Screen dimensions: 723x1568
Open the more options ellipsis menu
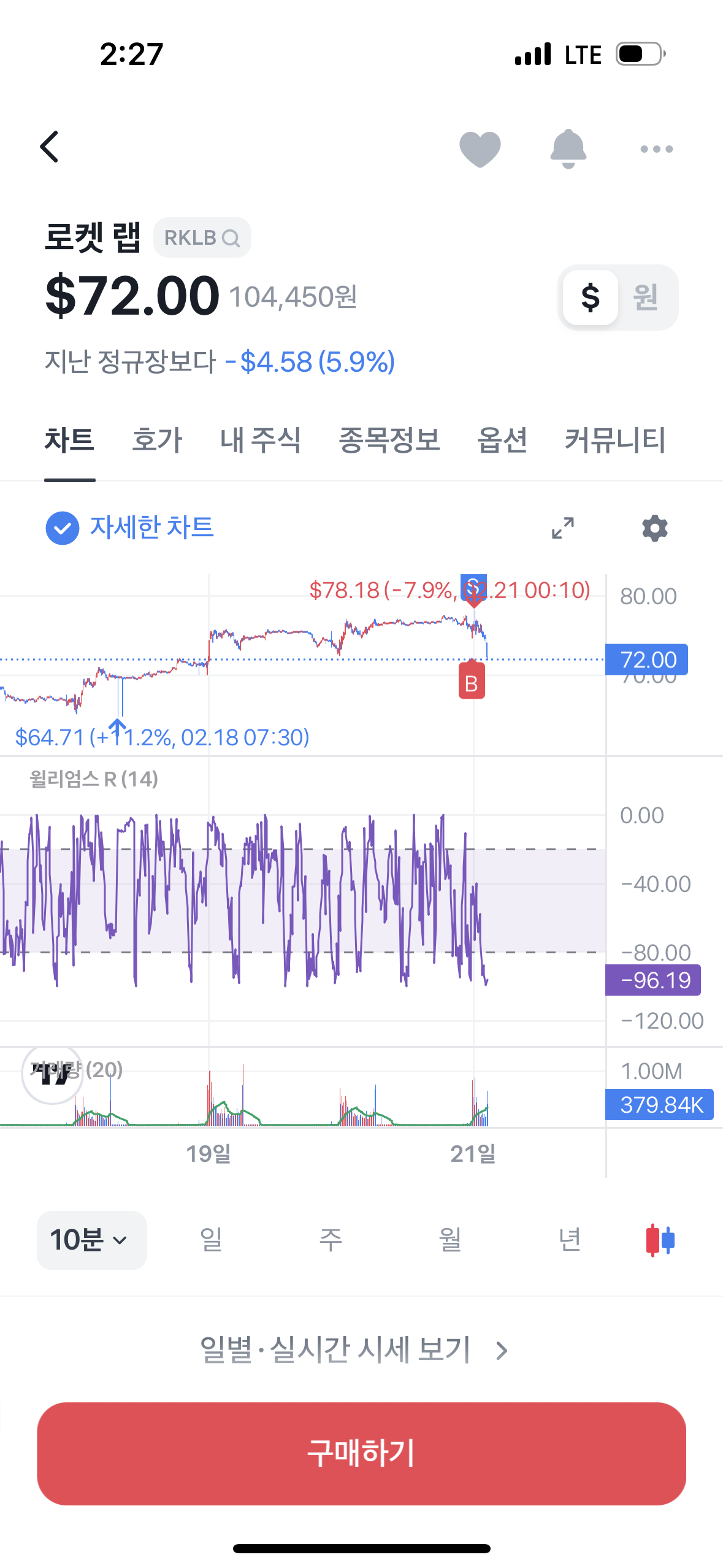(x=655, y=148)
